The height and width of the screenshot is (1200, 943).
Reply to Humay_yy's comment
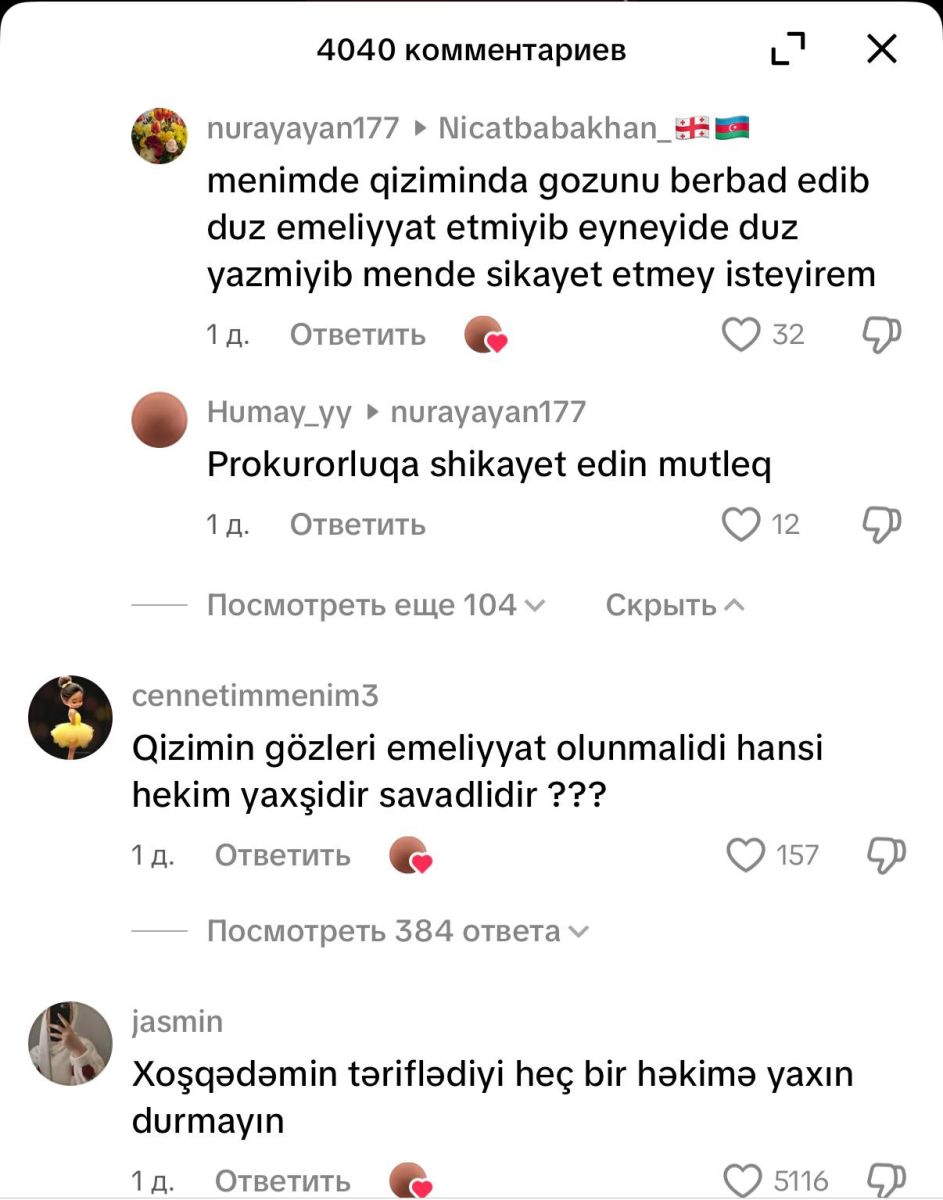(357, 524)
